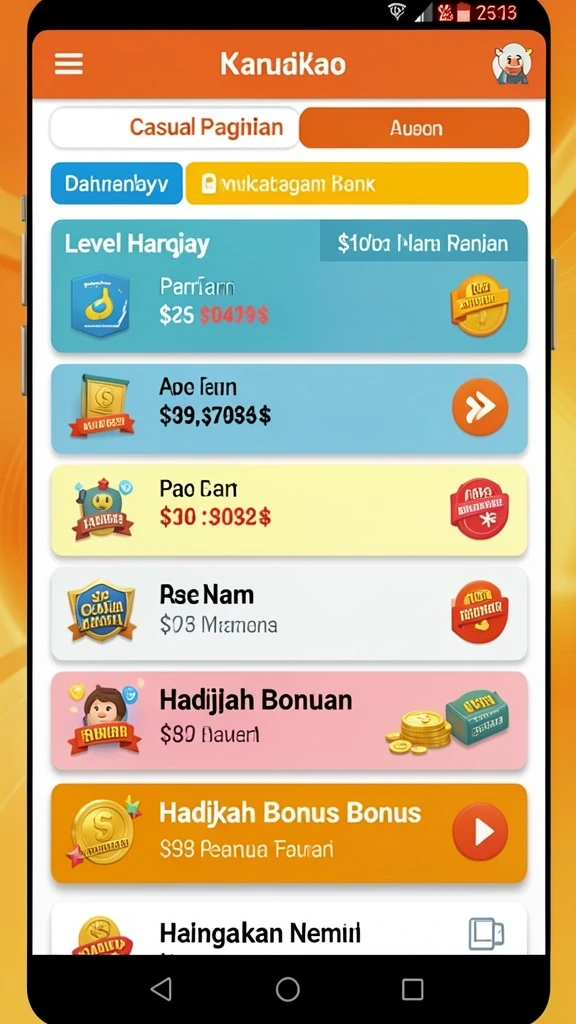Tap the copy icon on Haingakan Nemirl

487,934
